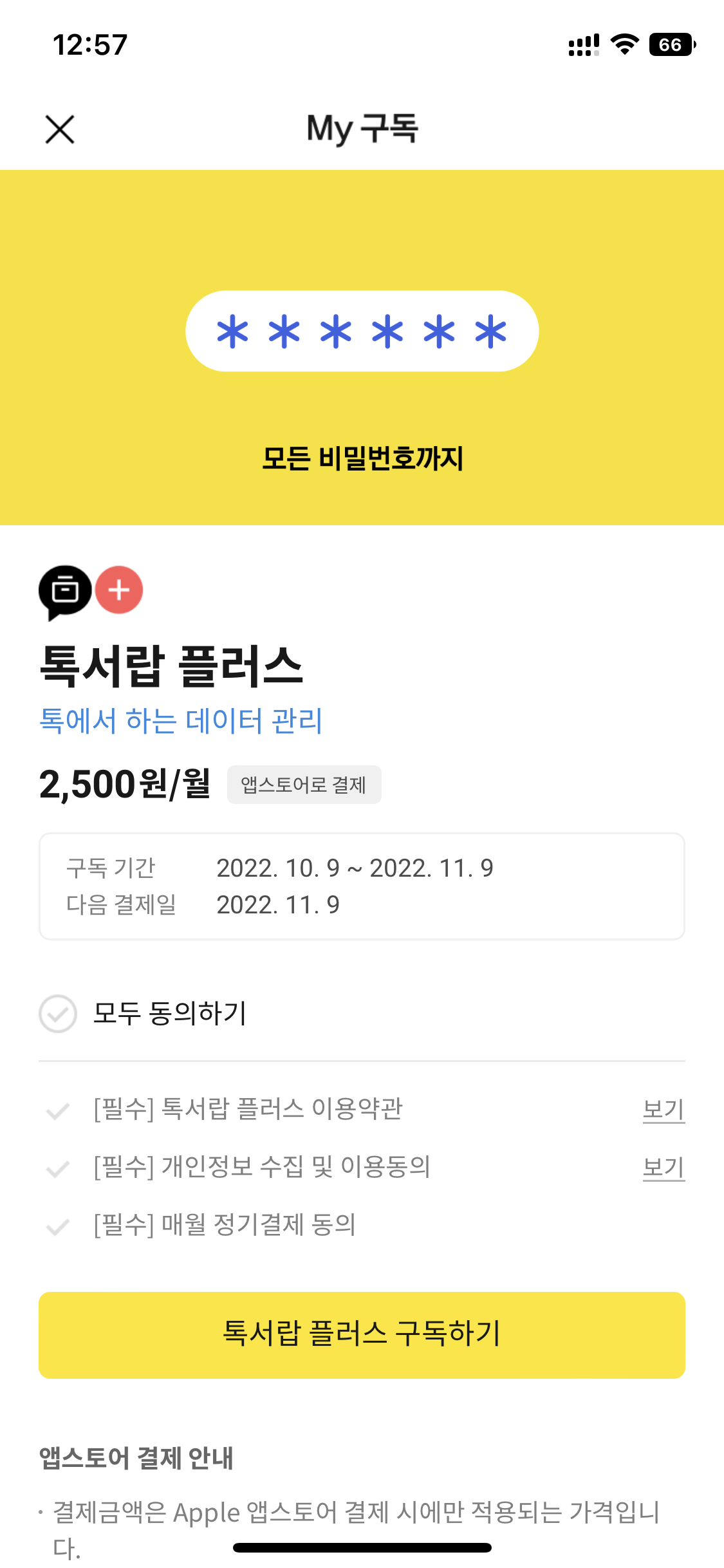Enable the 모두 동의하기 agreement checkbox
This screenshot has height=1568, width=724.
tap(57, 1014)
